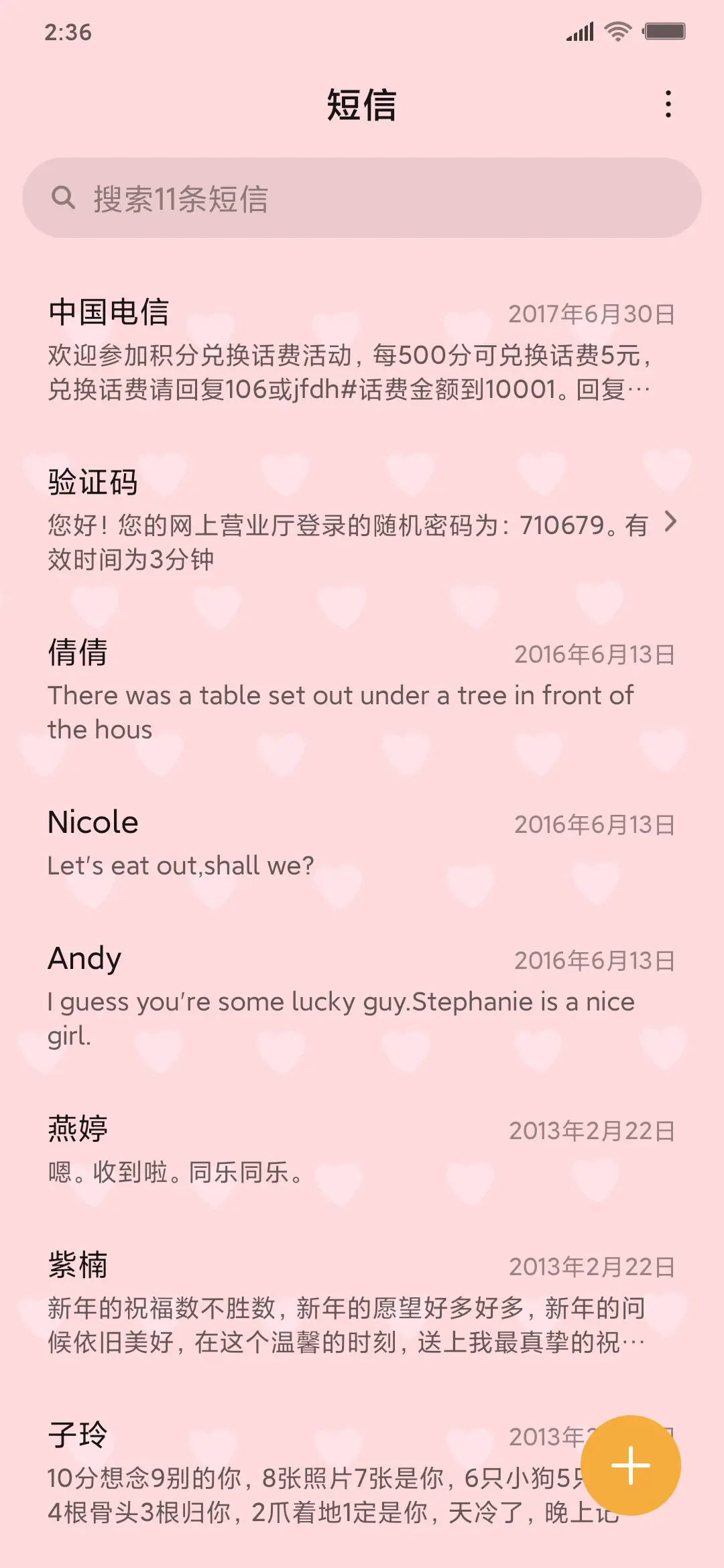Tap the search magnifier icon
724x1568 pixels.
[x=64, y=197]
